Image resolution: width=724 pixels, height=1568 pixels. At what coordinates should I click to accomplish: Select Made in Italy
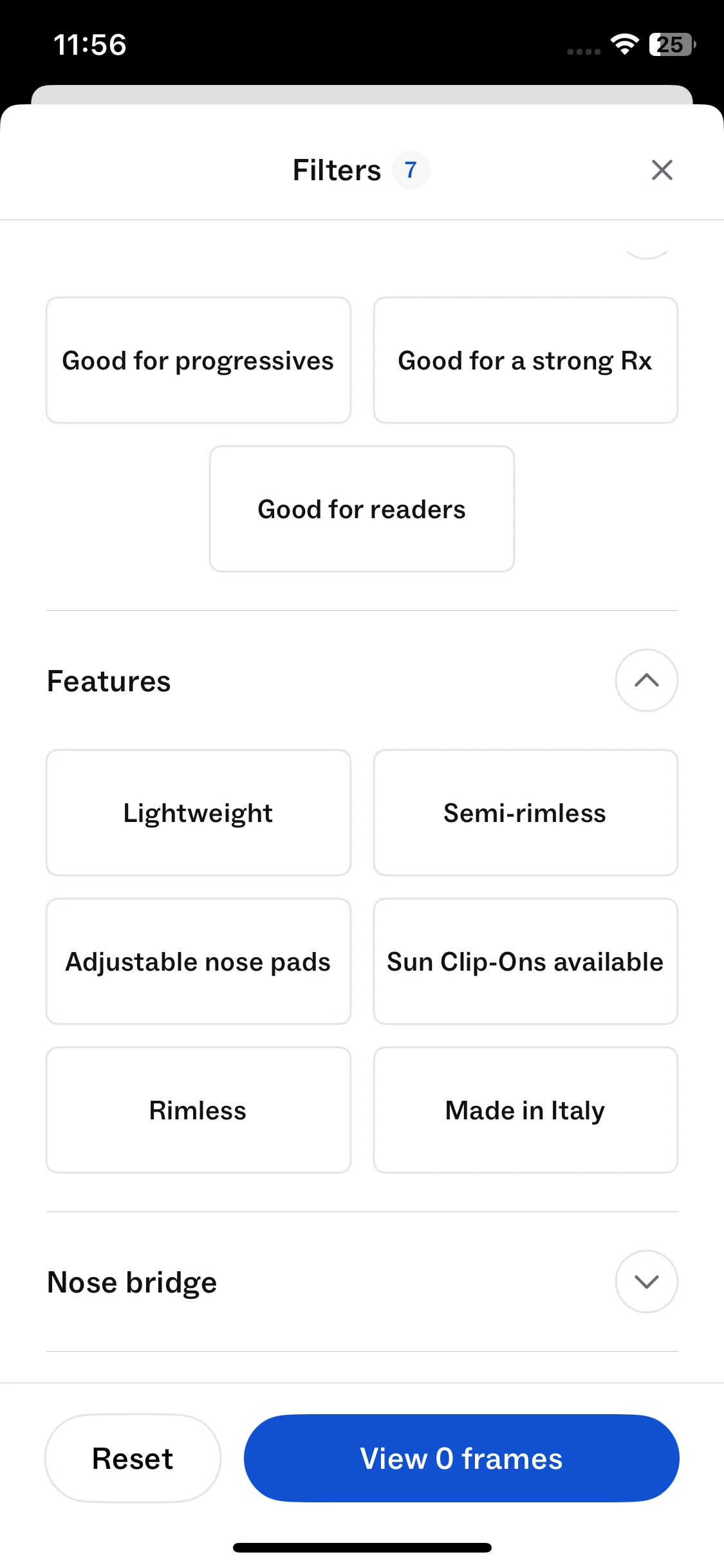[x=525, y=1110]
